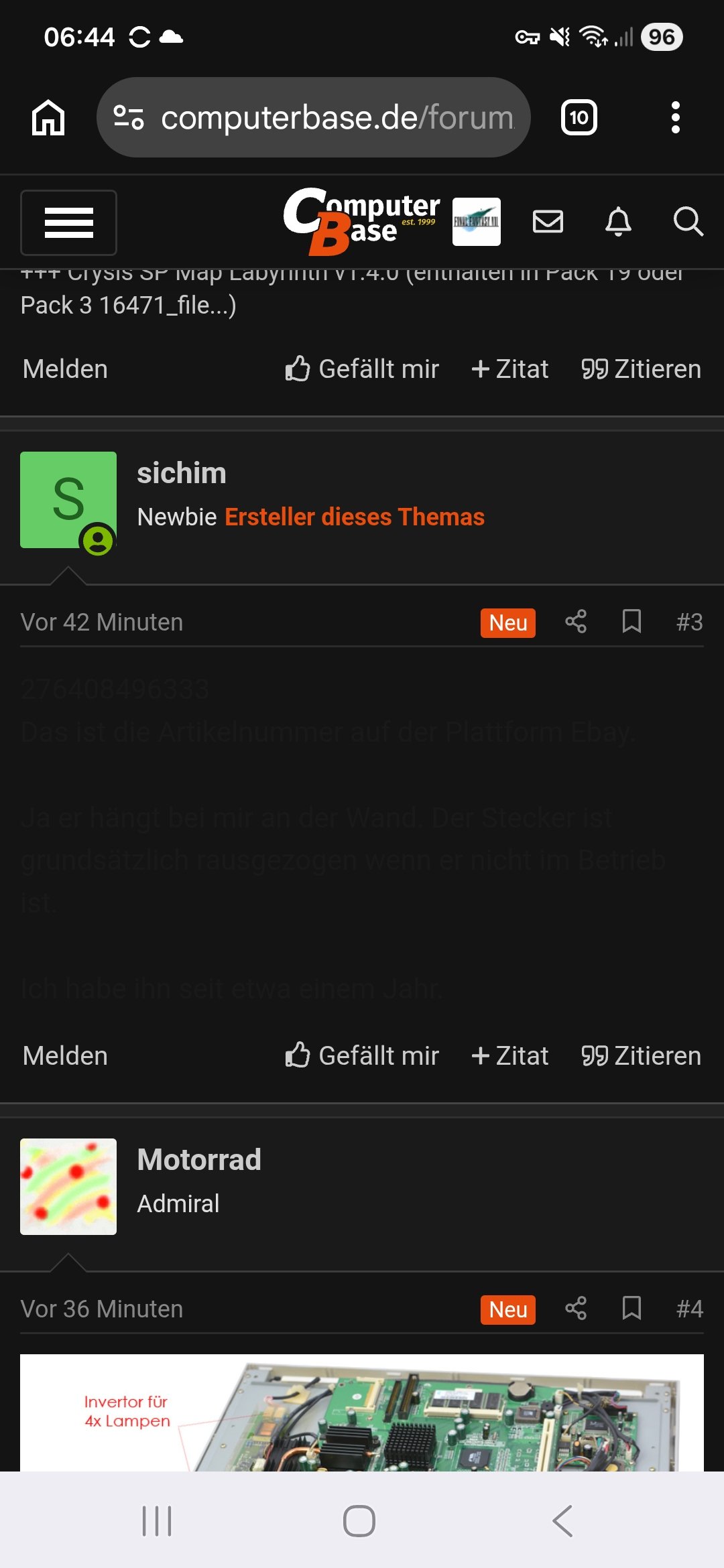Bookmark post #4 using the bookmark icon
The width and height of the screenshot is (724, 1568).
coord(630,1309)
